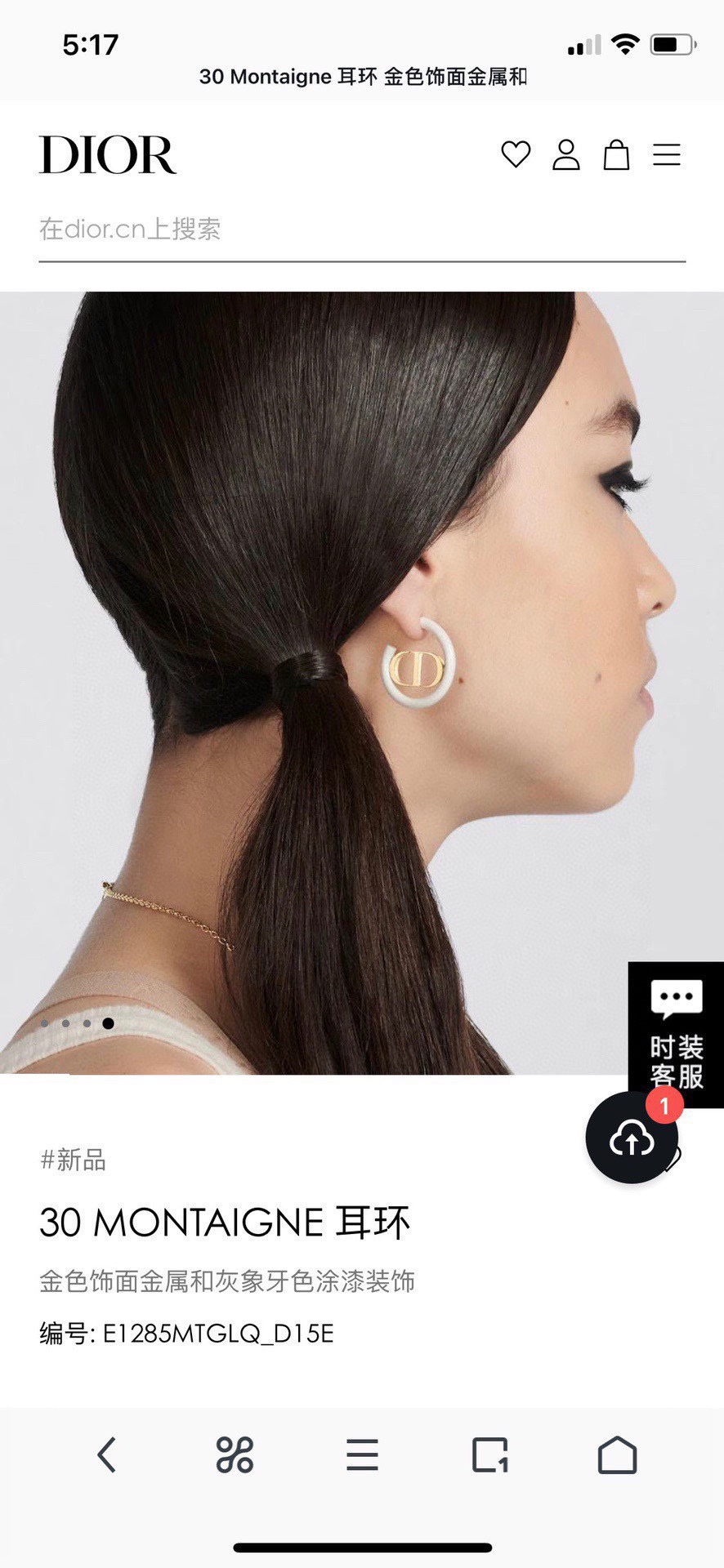This screenshot has width=724, height=1568.
Task: Open the browser menu button
Action: click(x=362, y=1455)
